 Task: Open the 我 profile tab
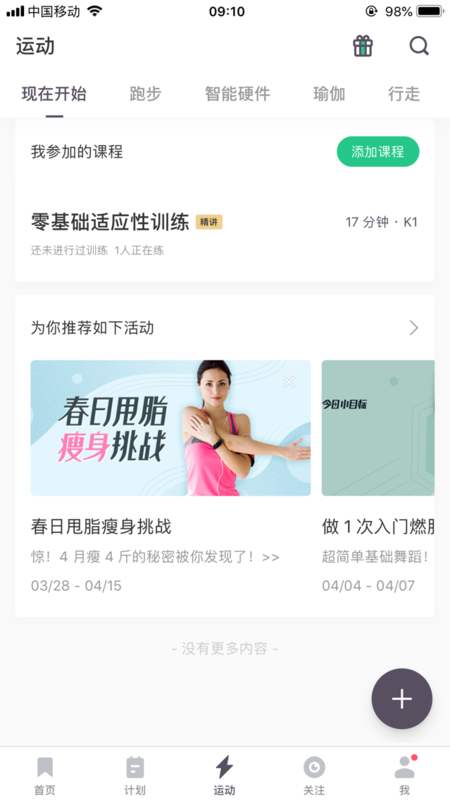tap(405, 776)
